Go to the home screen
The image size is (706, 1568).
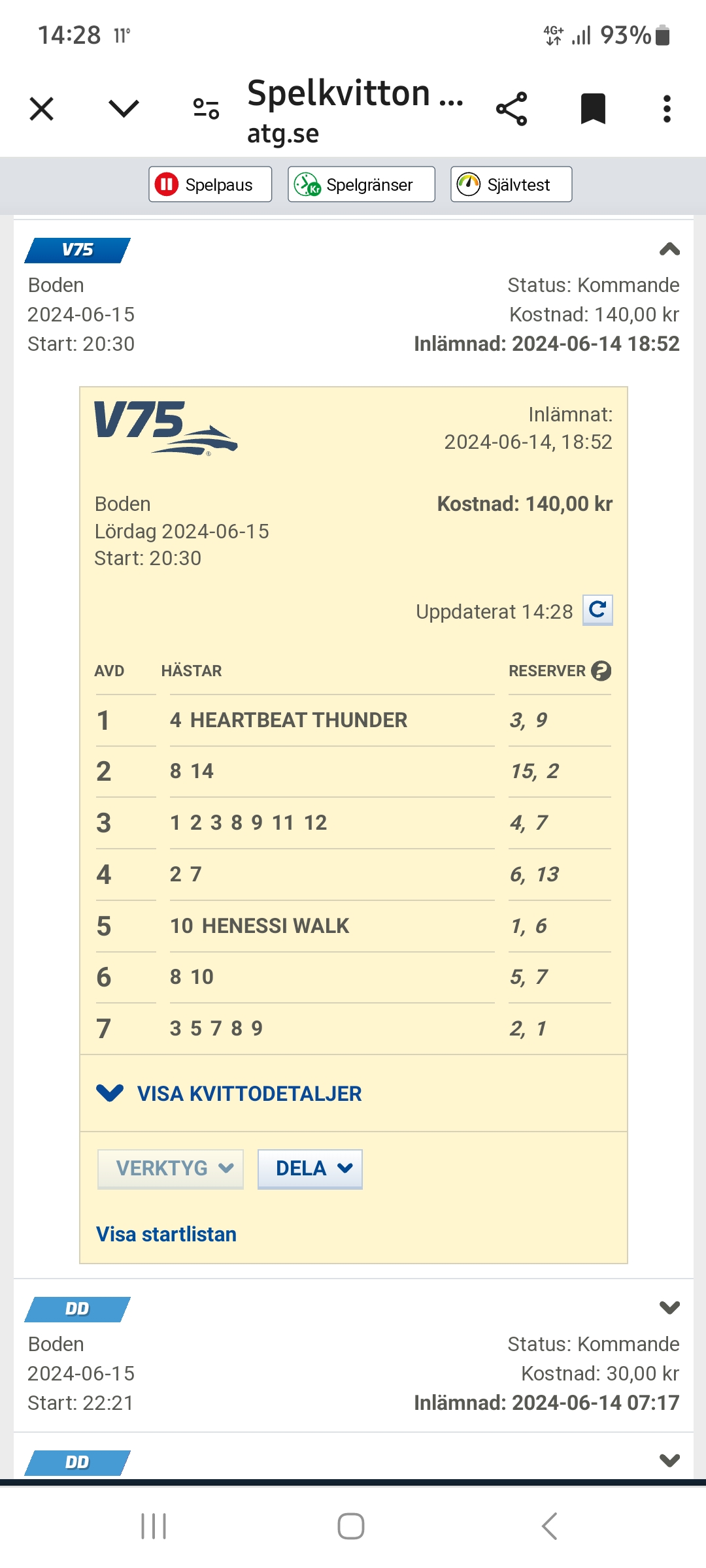coord(351,1526)
